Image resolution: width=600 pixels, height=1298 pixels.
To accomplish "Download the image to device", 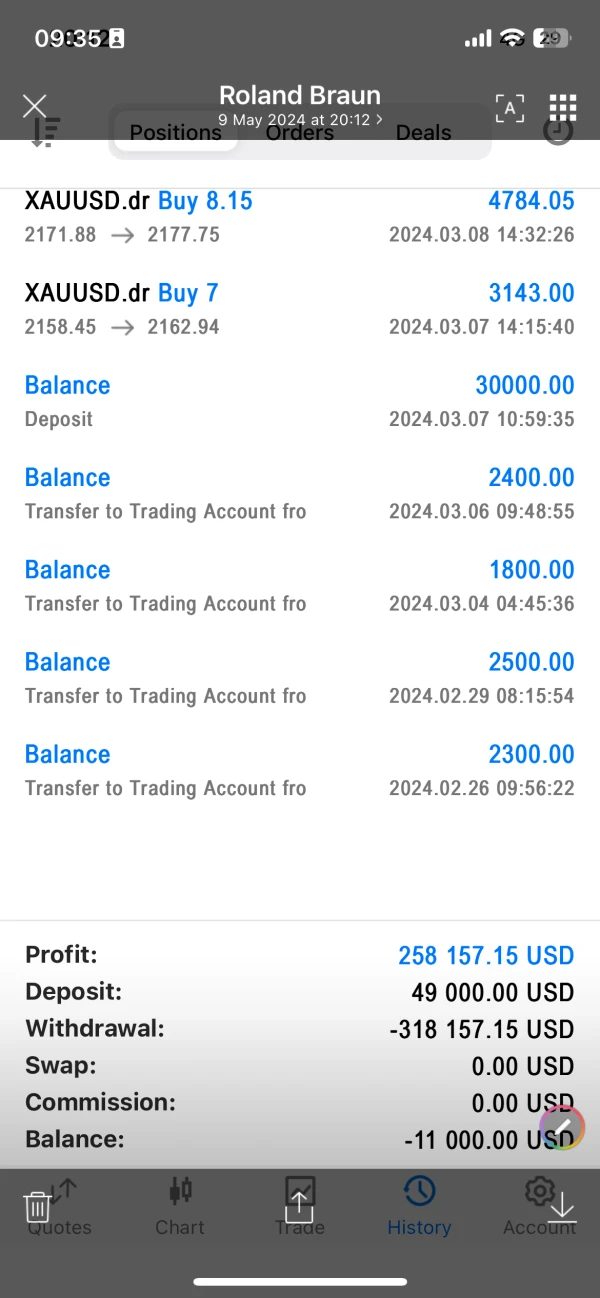I will 563,1207.
